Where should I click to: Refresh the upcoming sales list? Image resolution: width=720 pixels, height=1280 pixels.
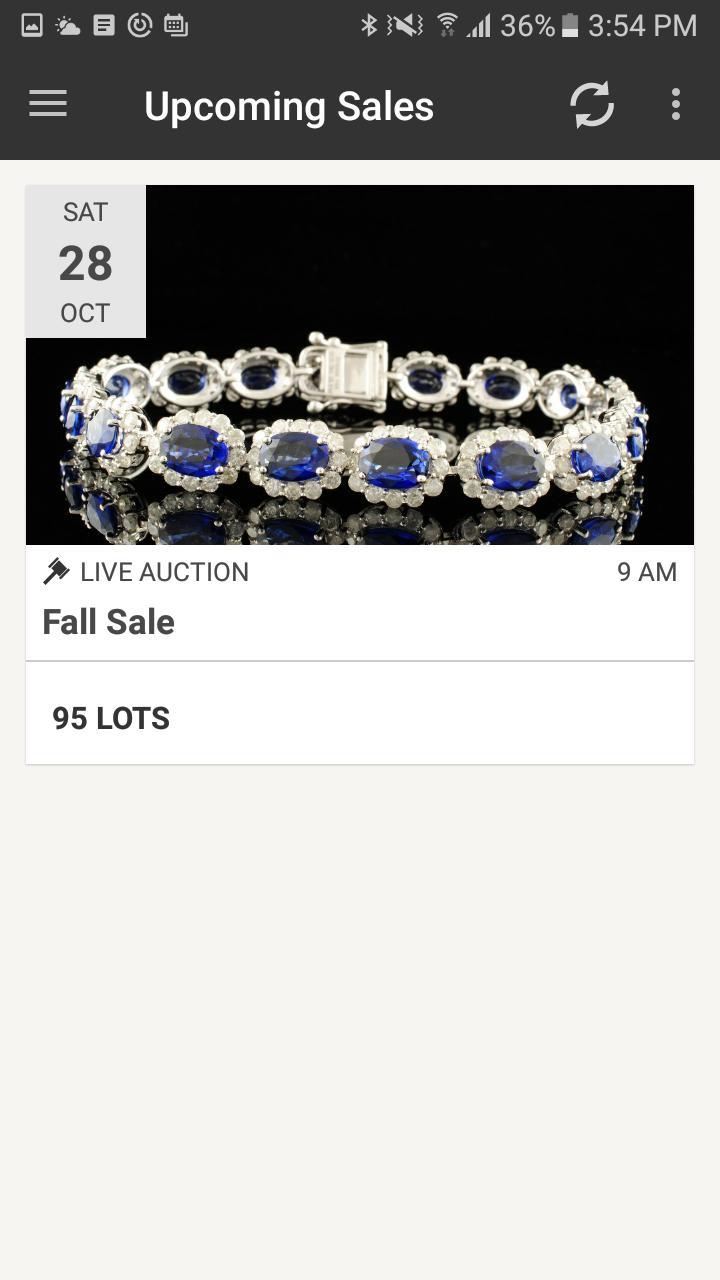tap(590, 104)
